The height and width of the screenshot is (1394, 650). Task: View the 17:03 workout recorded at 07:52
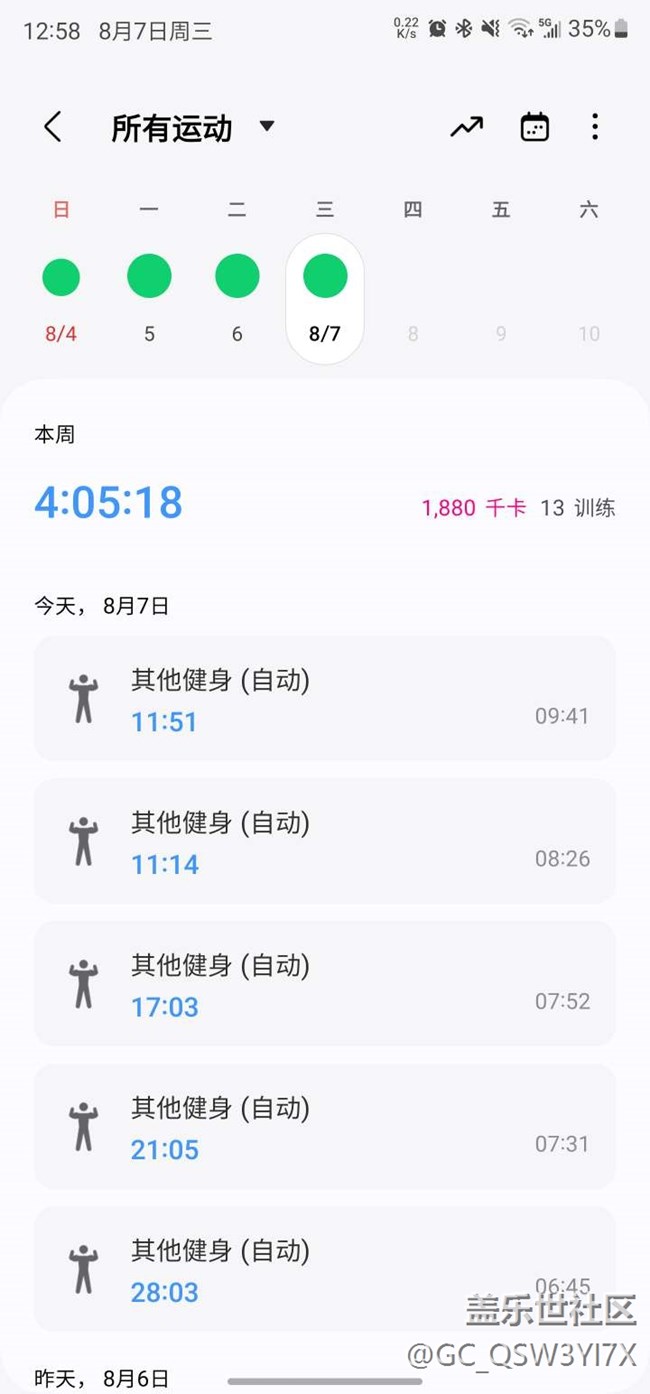324,983
